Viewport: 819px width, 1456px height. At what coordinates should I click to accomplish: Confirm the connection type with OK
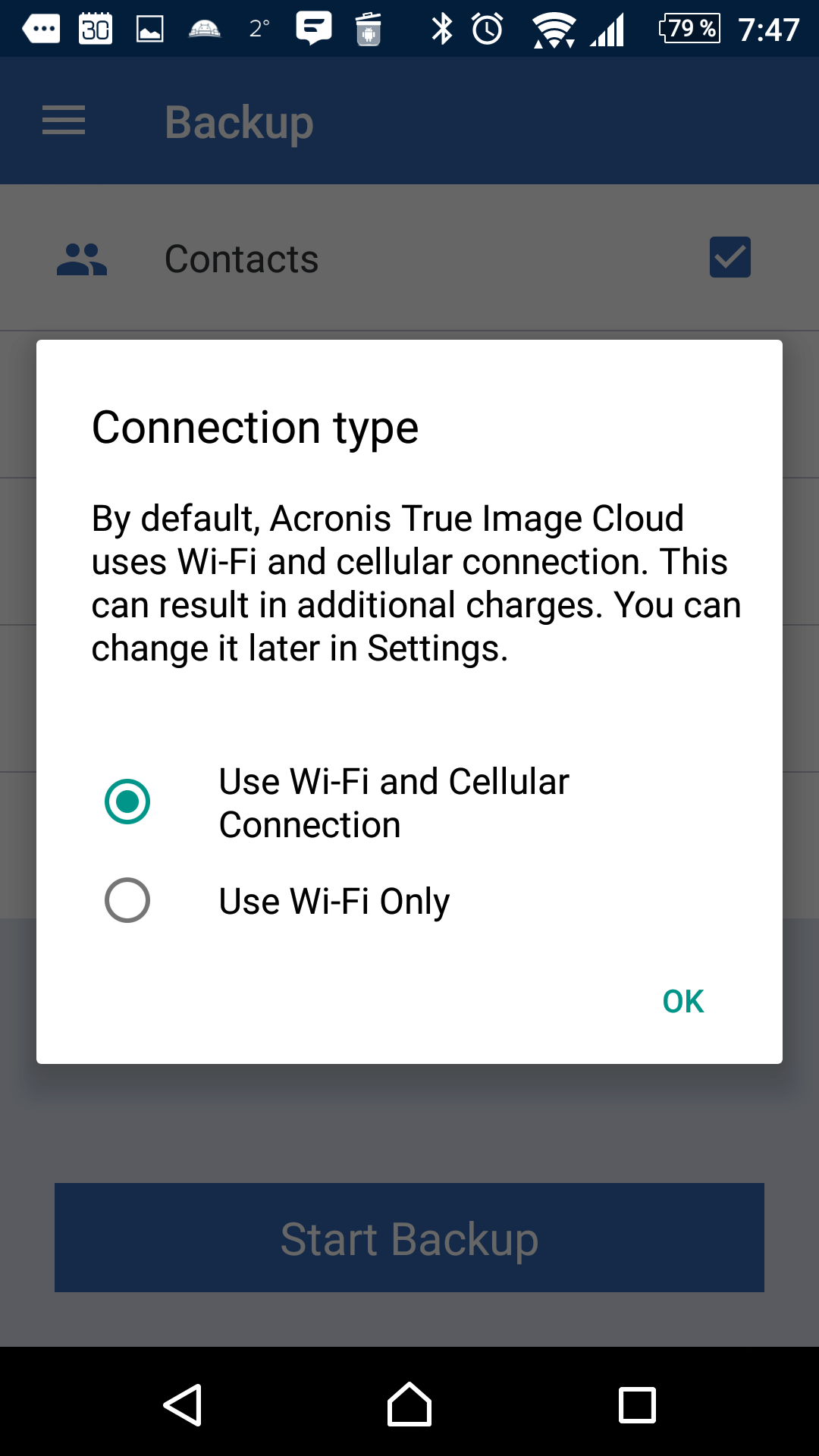(x=682, y=1001)
